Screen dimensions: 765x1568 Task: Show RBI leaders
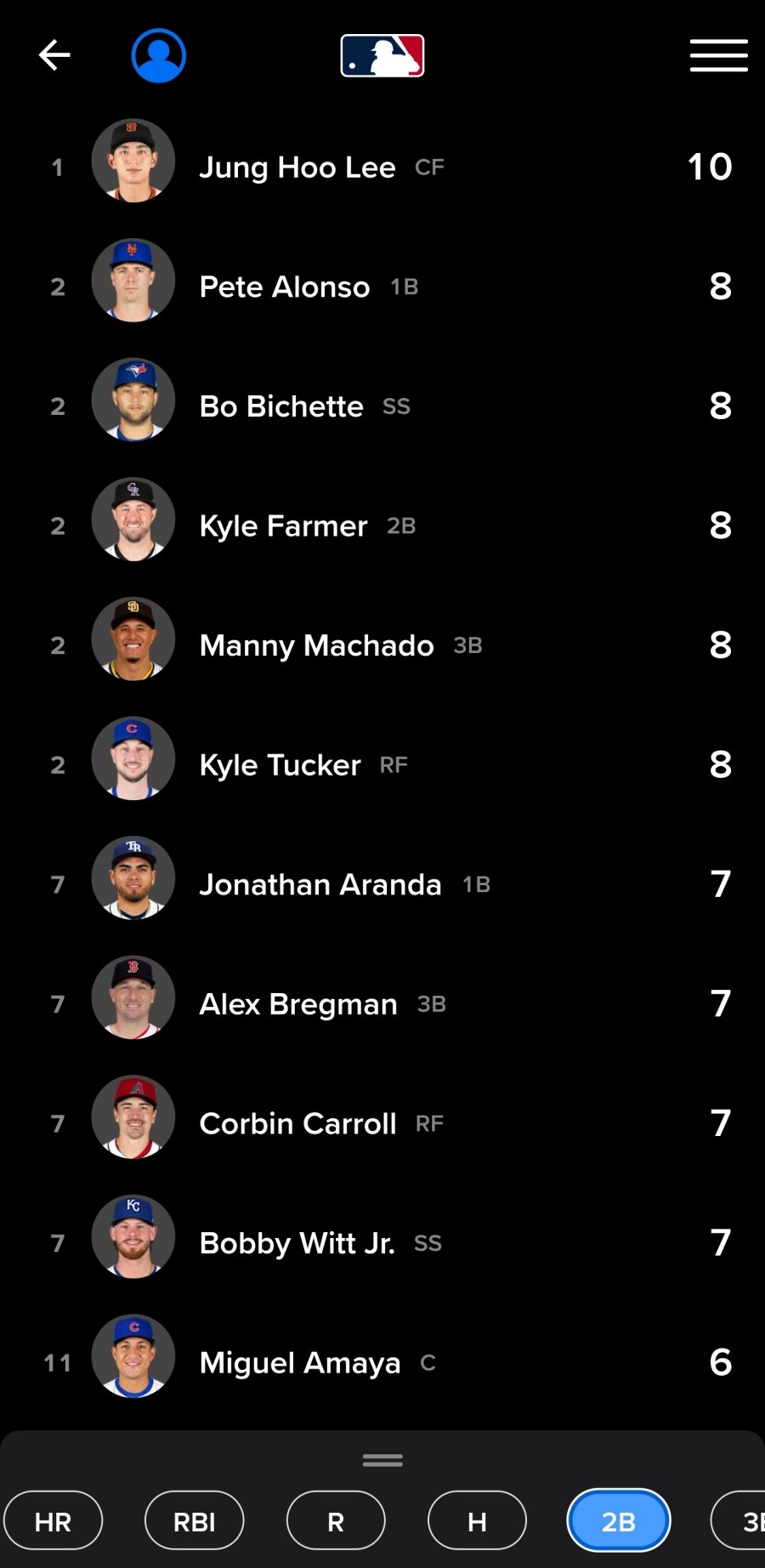tap(194, 1521)
